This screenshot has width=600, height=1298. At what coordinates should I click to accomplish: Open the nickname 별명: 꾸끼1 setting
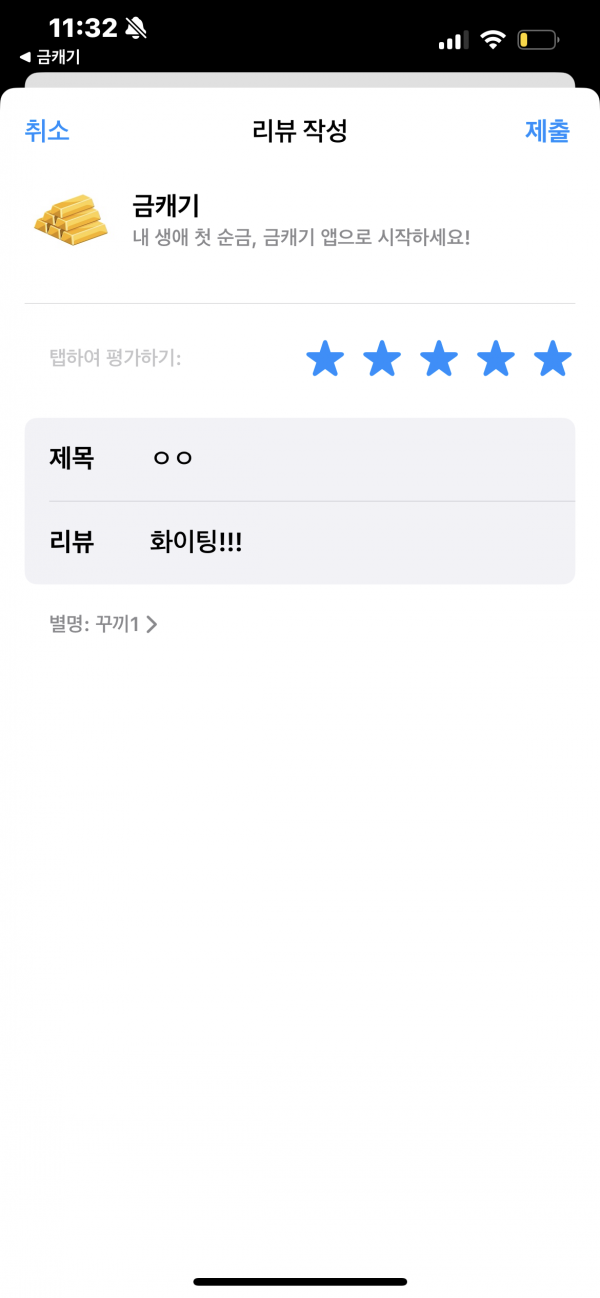pyautogui.click(x=103, y=625)
